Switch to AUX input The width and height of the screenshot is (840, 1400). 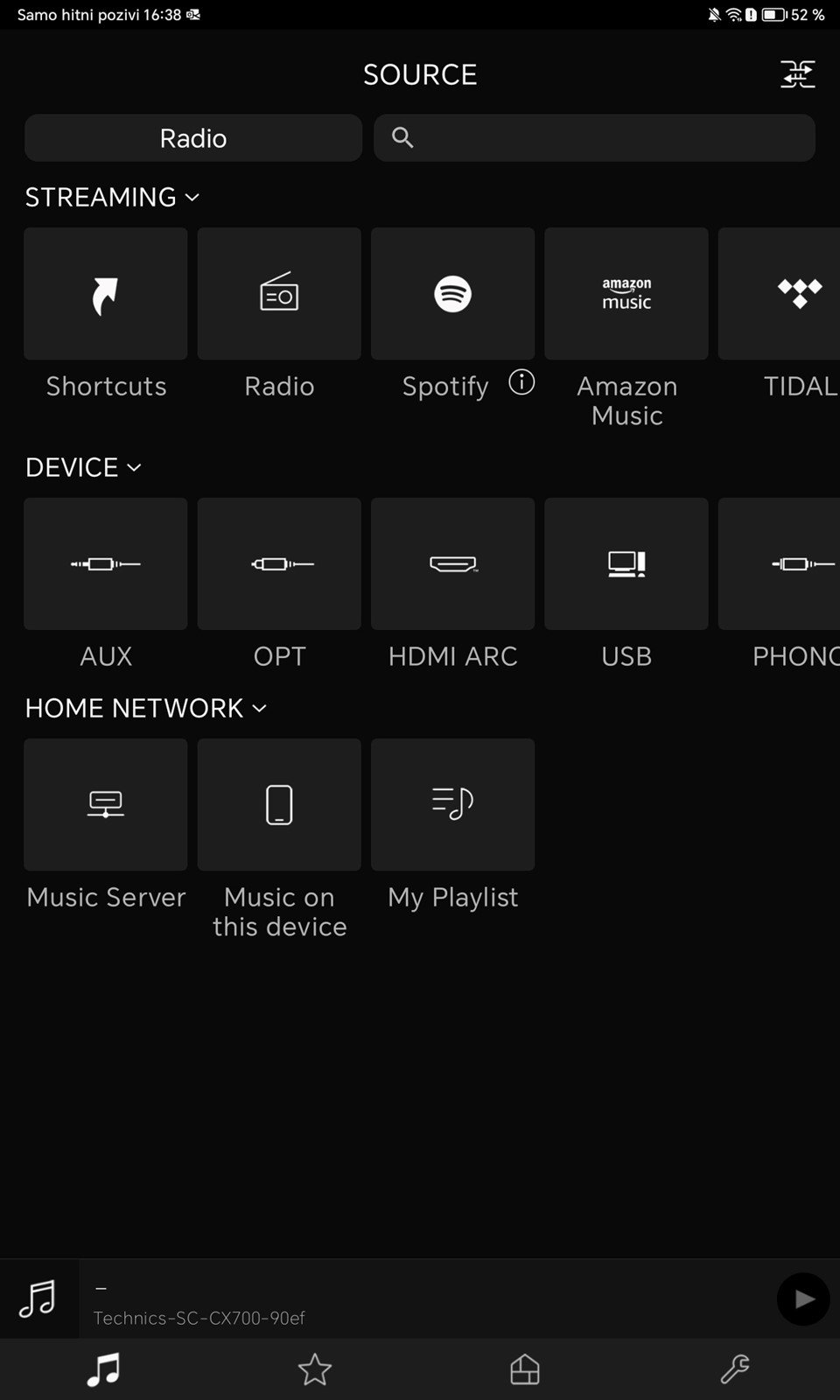(x=106, y=564)
